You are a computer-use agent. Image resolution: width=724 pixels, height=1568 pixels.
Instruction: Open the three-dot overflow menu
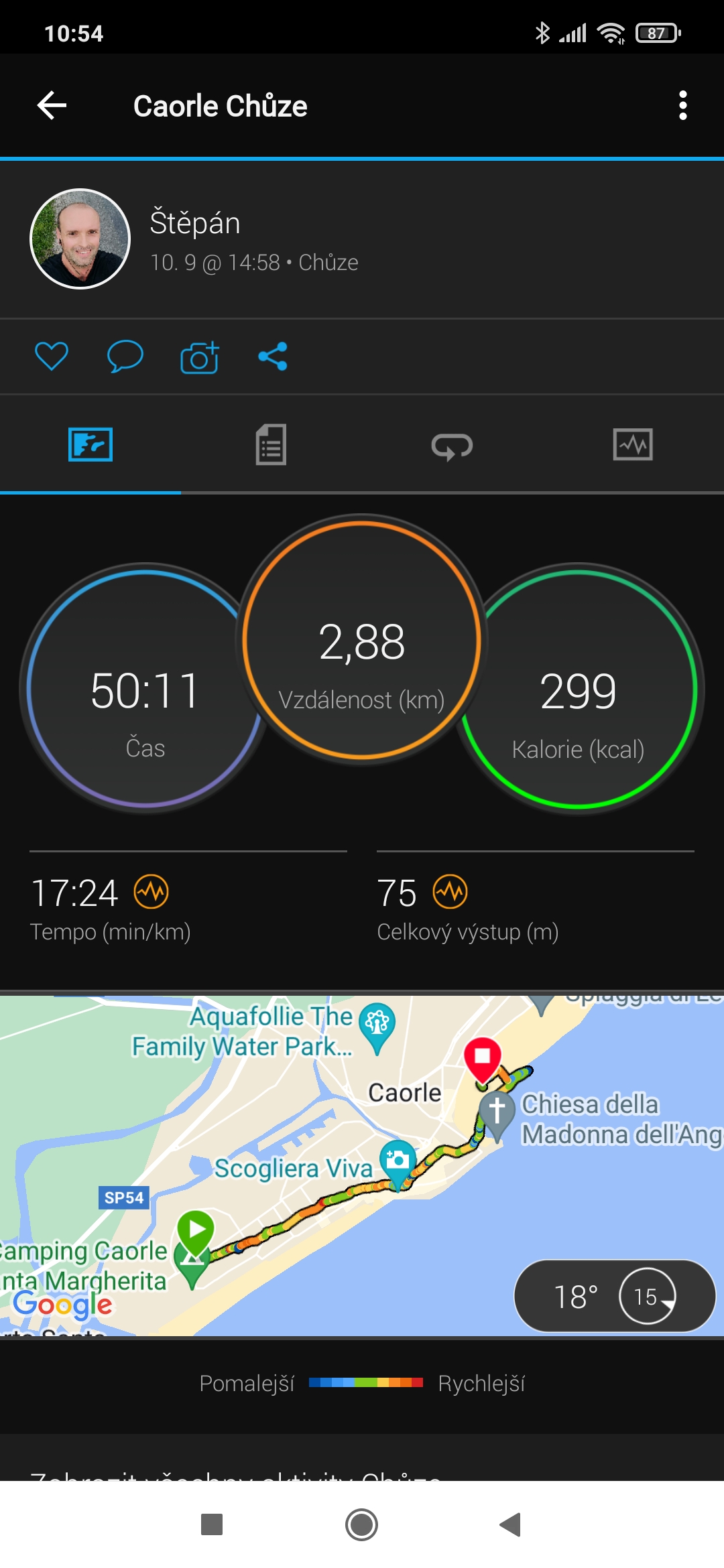coord(682,106)
